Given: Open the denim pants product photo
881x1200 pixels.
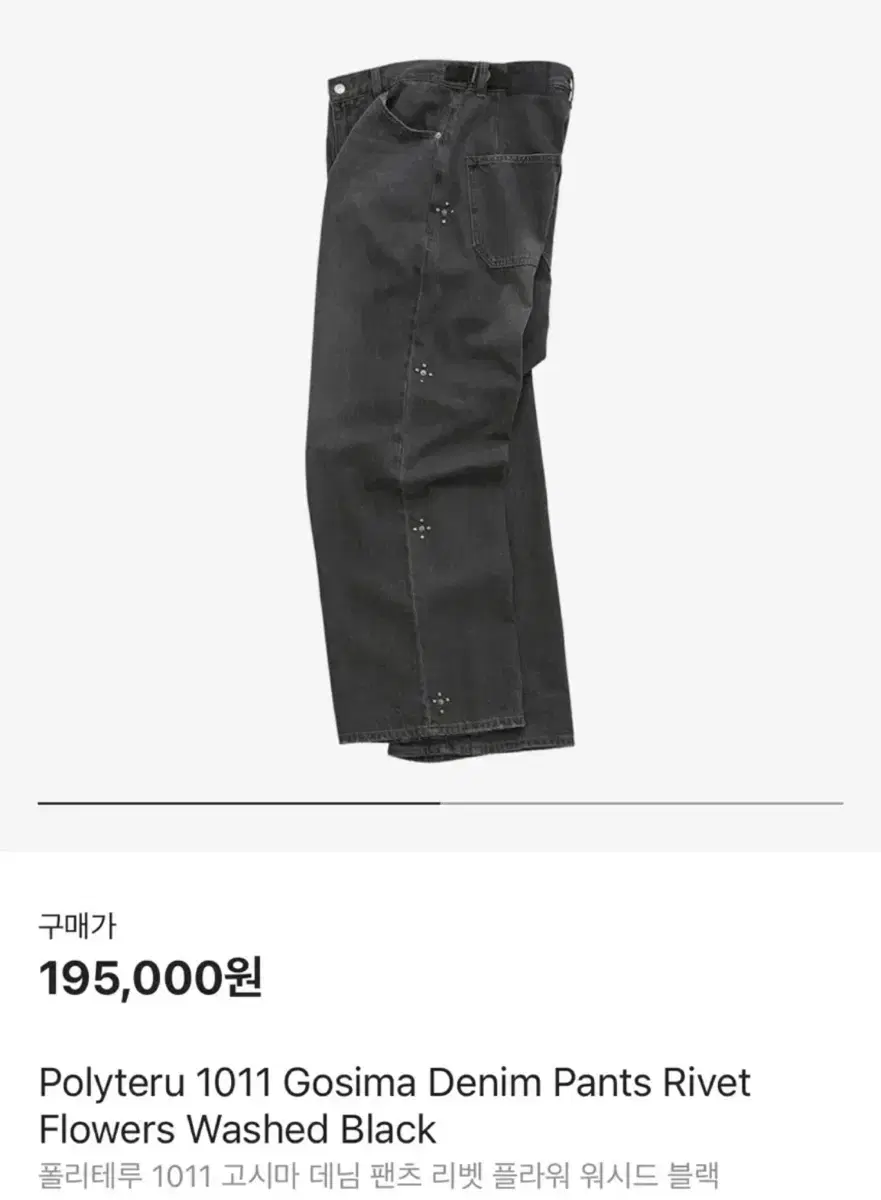Looking at the screenshot, I should coord(450,400).
